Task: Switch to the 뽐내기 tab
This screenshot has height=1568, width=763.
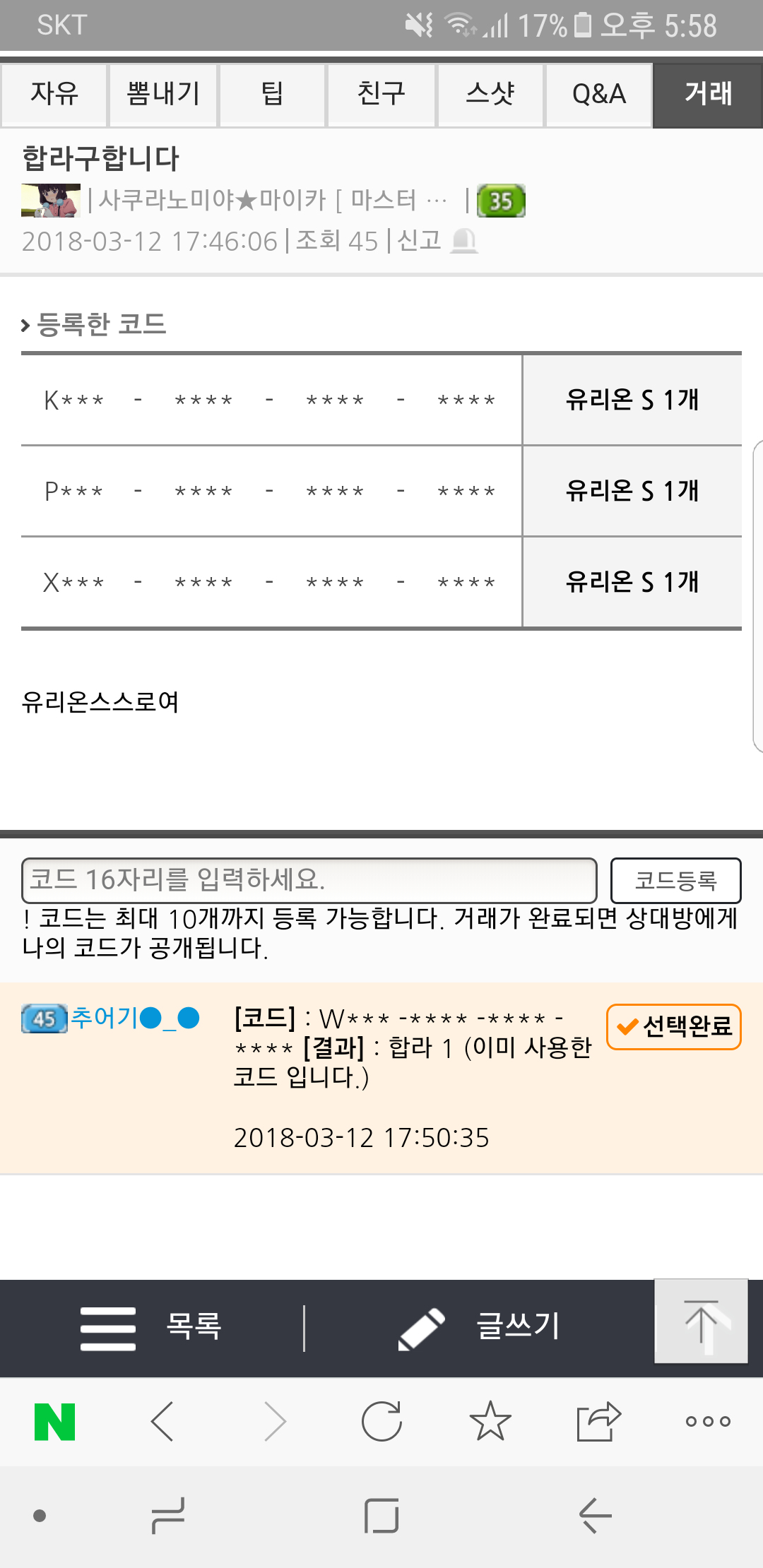Action: (163, 95)
